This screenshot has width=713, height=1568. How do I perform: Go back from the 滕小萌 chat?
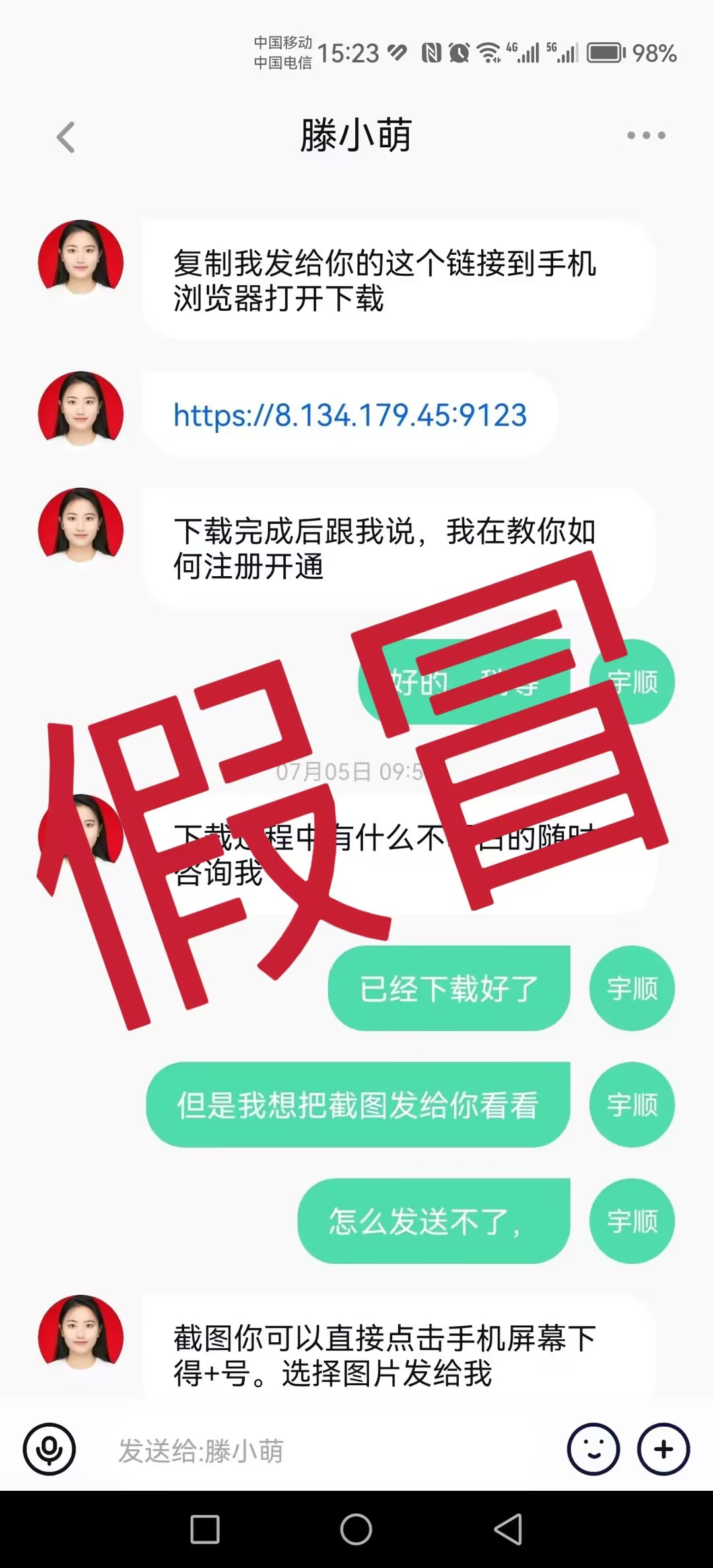pyautogui.click(x=66, y=137)
